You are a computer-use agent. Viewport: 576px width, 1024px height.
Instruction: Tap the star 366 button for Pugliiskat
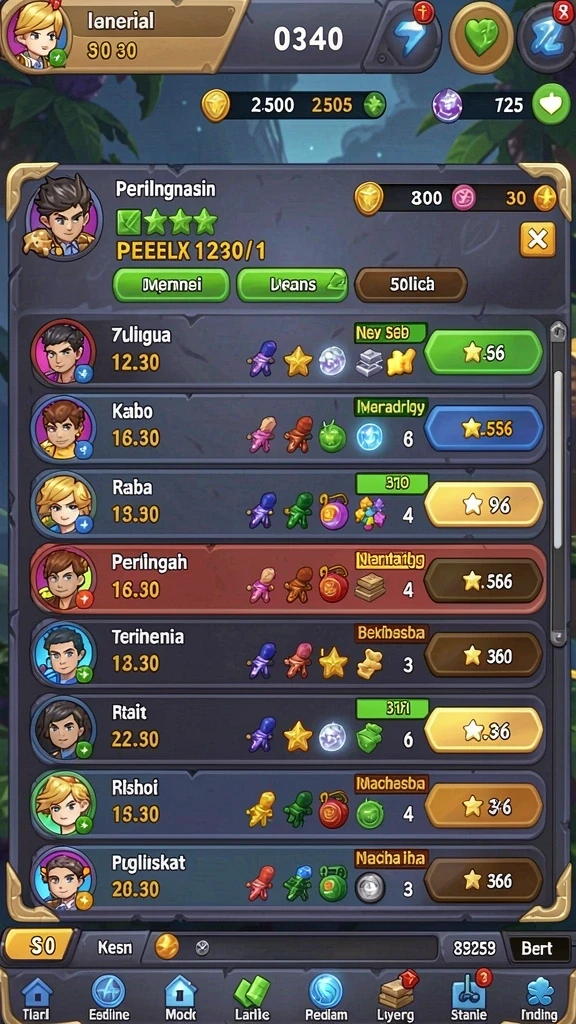pyautogui.click(x=483, y=880)
